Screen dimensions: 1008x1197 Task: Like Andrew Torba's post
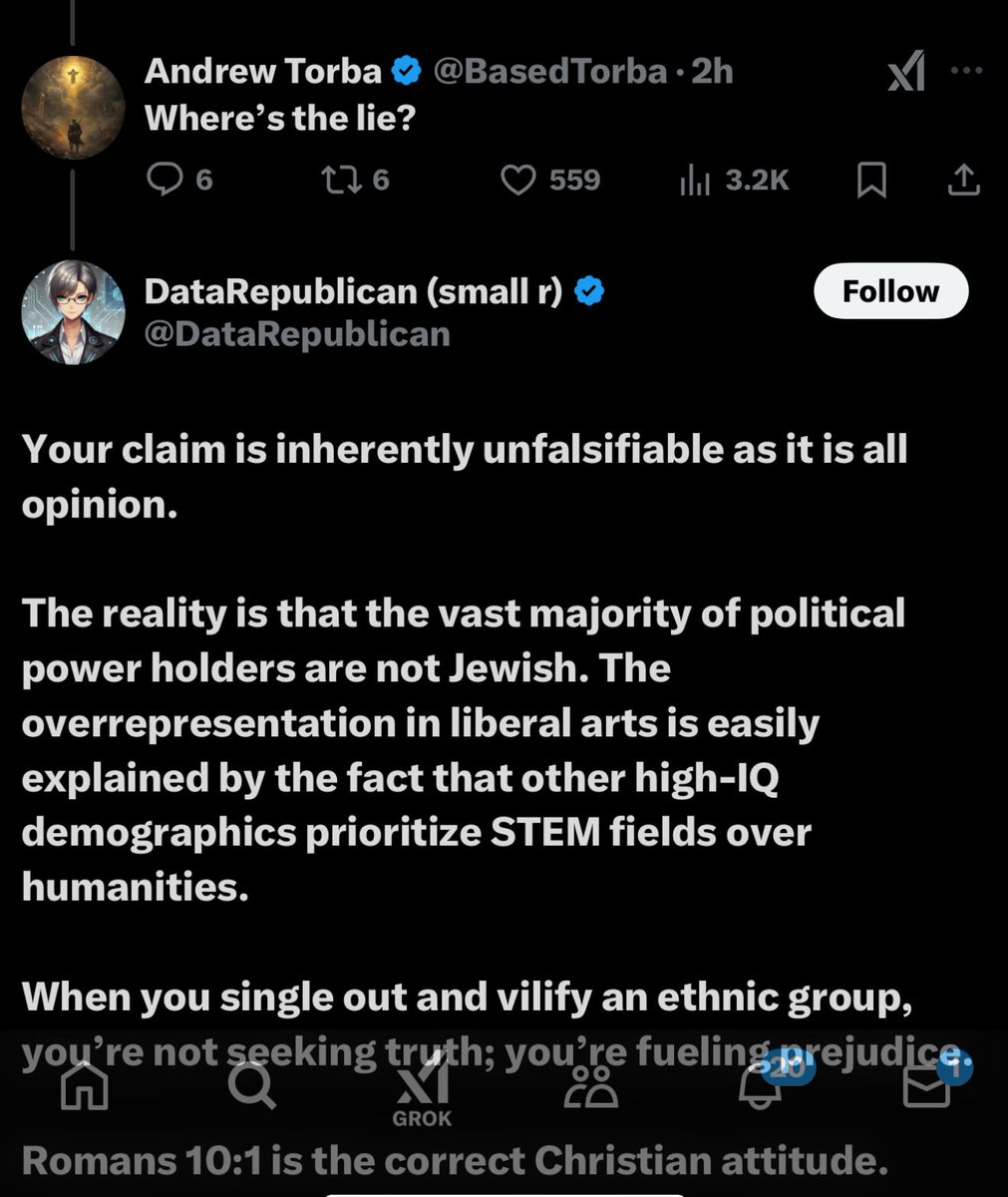[517, 180]
